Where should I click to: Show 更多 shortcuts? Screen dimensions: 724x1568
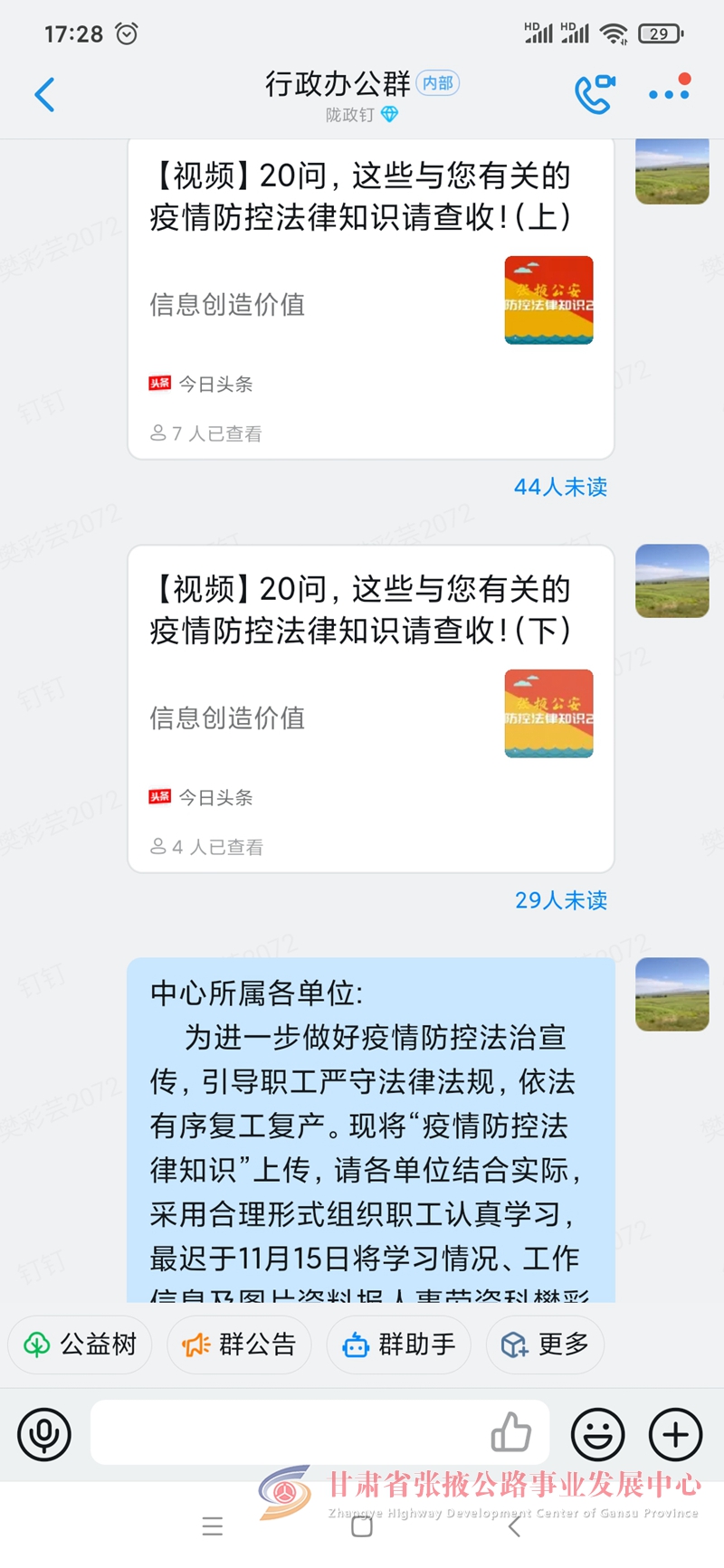546,1345
